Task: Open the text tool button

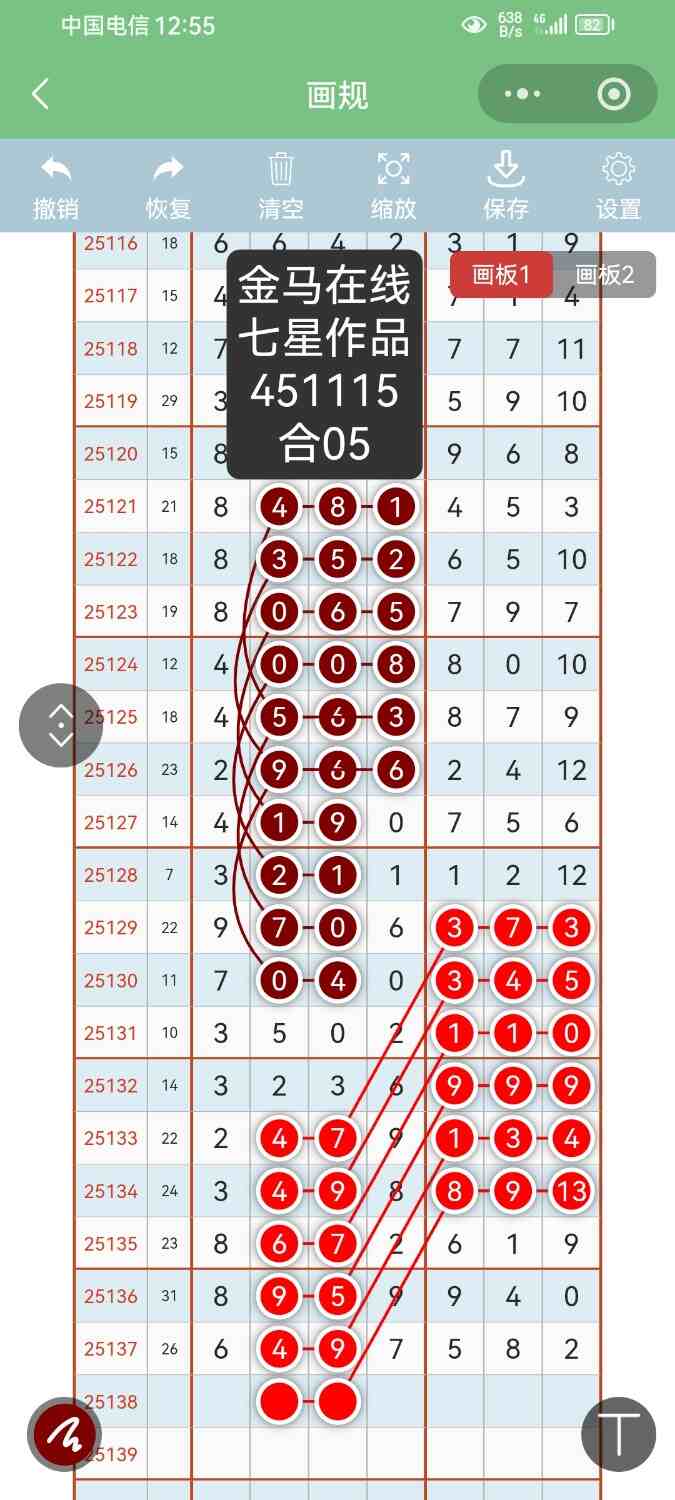Action: coord(619,1434)
